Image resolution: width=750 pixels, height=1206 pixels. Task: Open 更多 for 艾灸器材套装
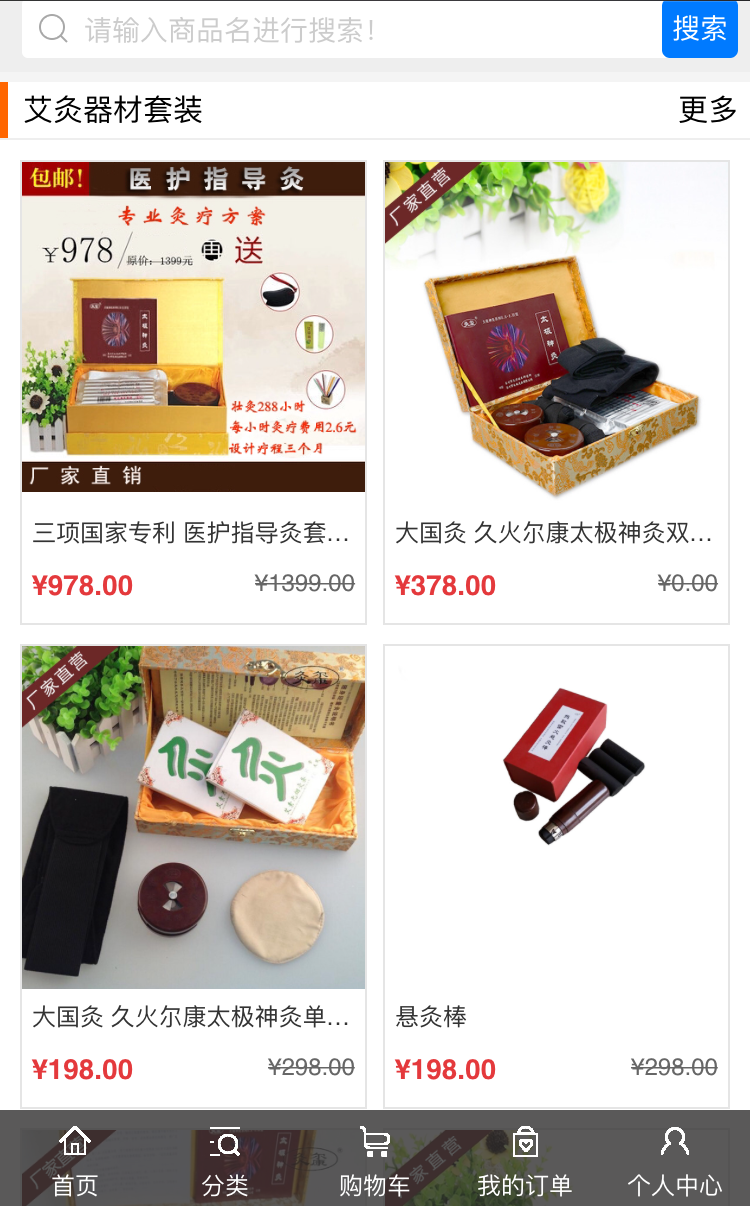coord(707,110)
